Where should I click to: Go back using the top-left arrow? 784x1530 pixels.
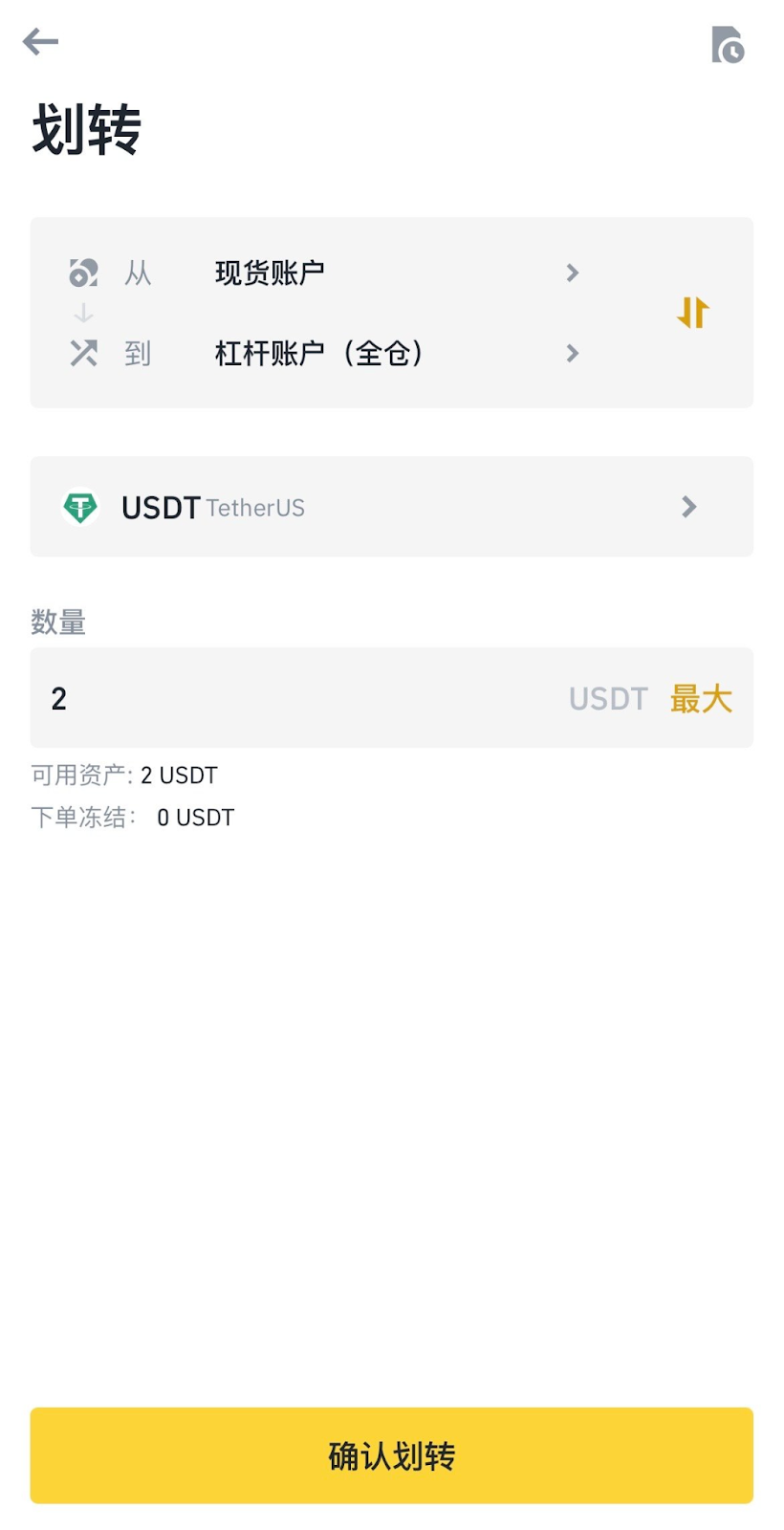[40, 42]
